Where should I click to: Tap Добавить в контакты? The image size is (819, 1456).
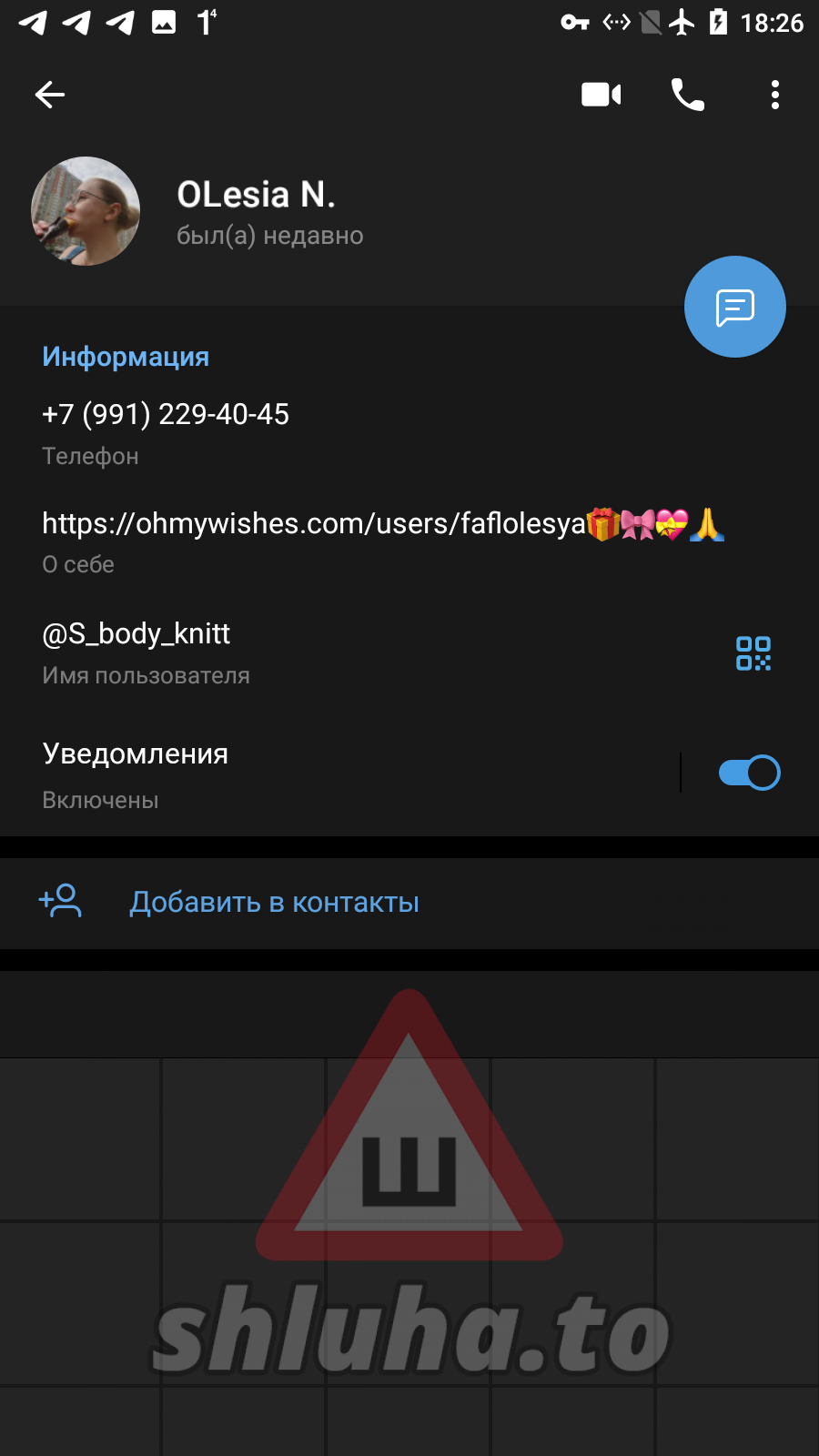coord(273,903)
